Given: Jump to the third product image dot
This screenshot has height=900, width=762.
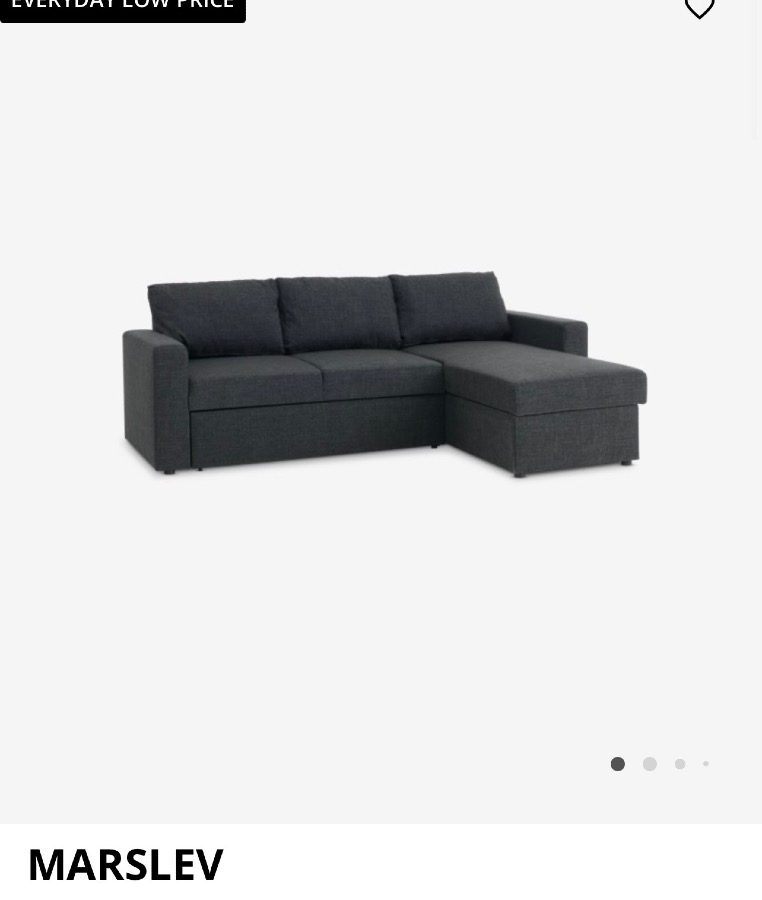Looking at the screenshot, I should [x=680, y=764].
